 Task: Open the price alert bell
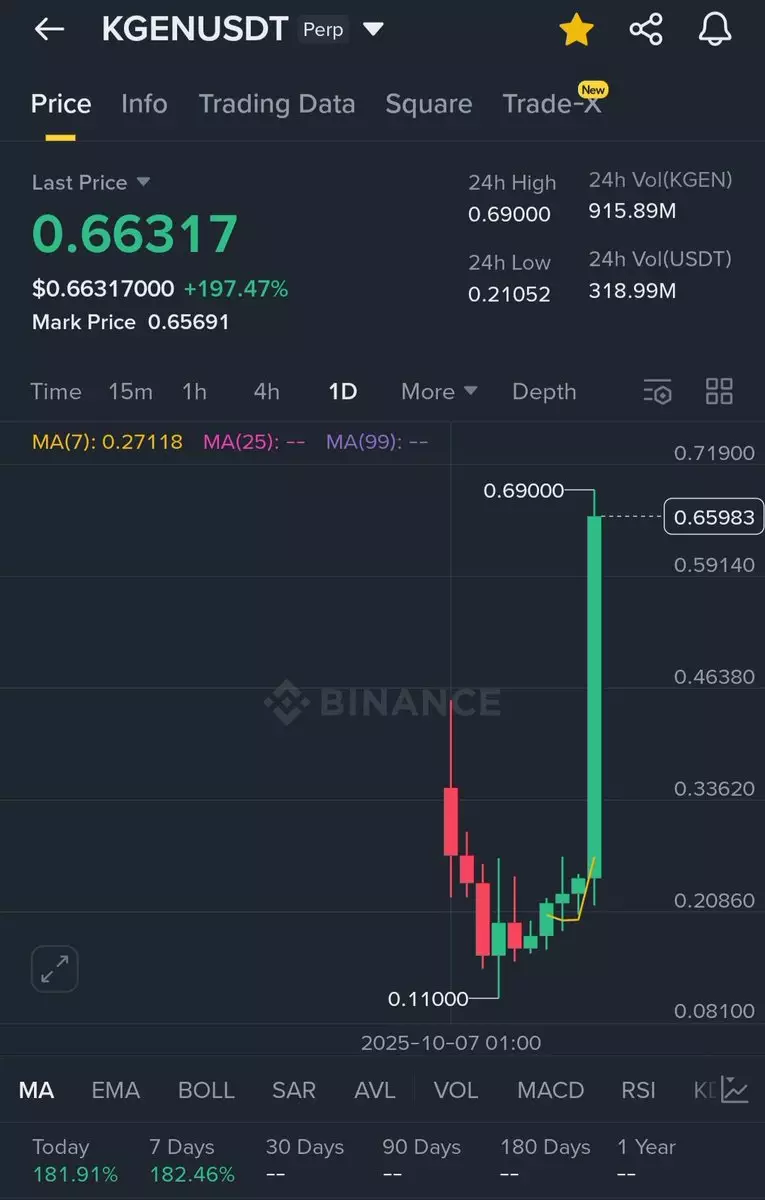tap(714, 30)
